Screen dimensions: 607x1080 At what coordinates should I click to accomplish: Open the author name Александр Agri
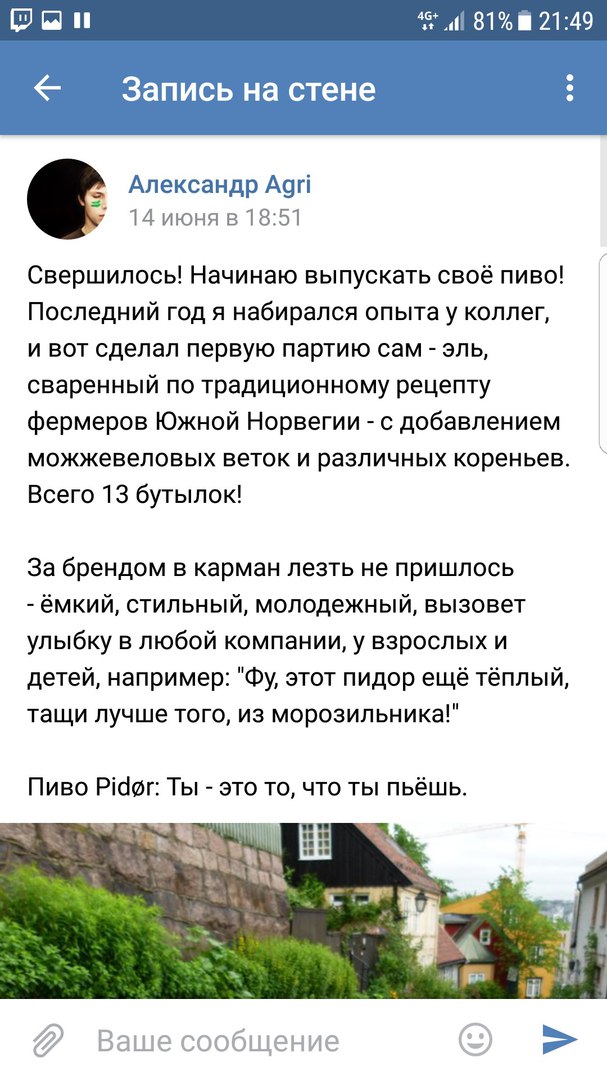point(219,184)
